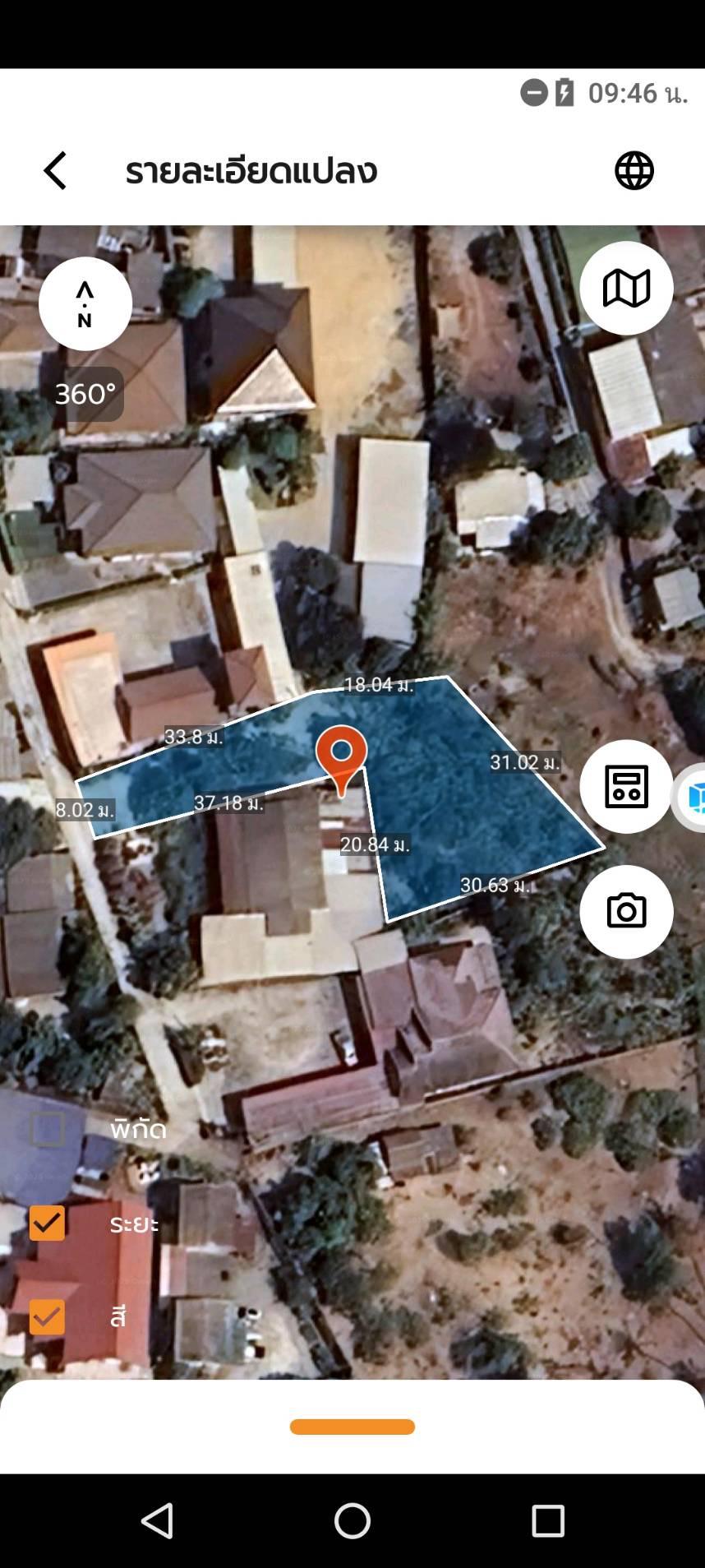Open the 360° view
This screenshot has height=1568, width=705.
pos(86,394)
